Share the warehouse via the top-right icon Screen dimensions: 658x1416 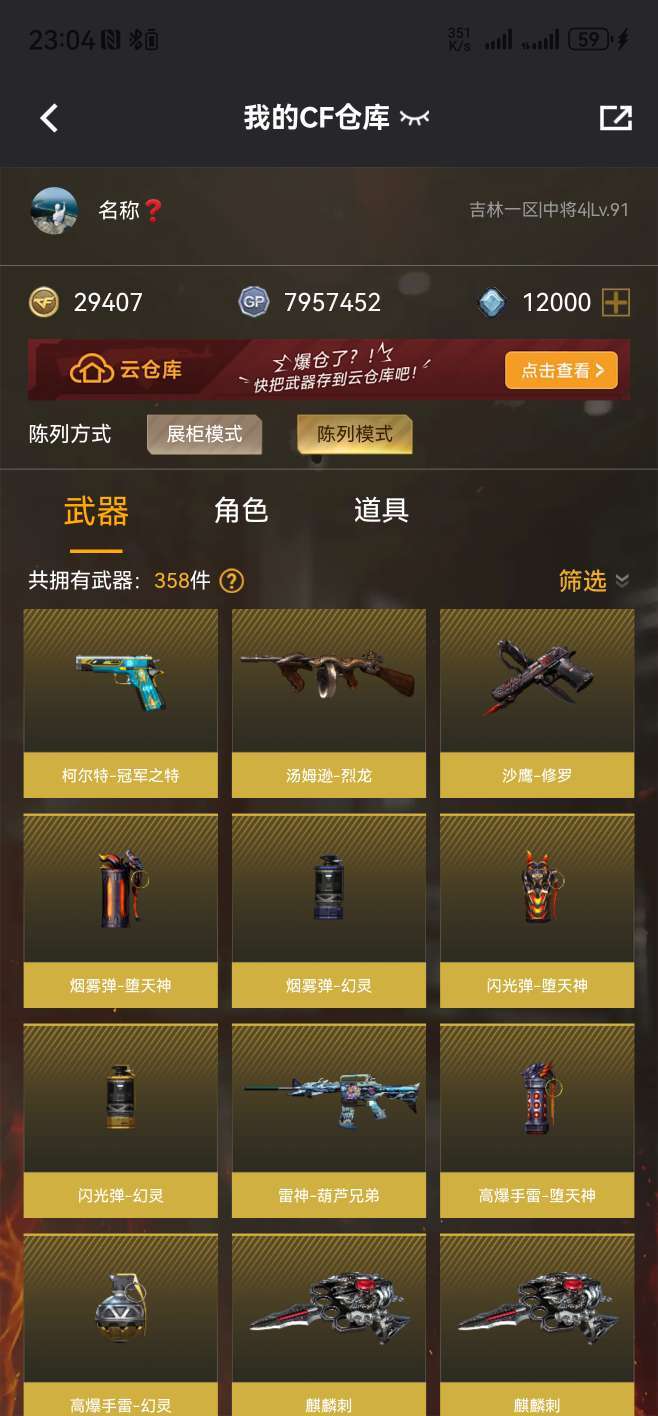[615, 118]
